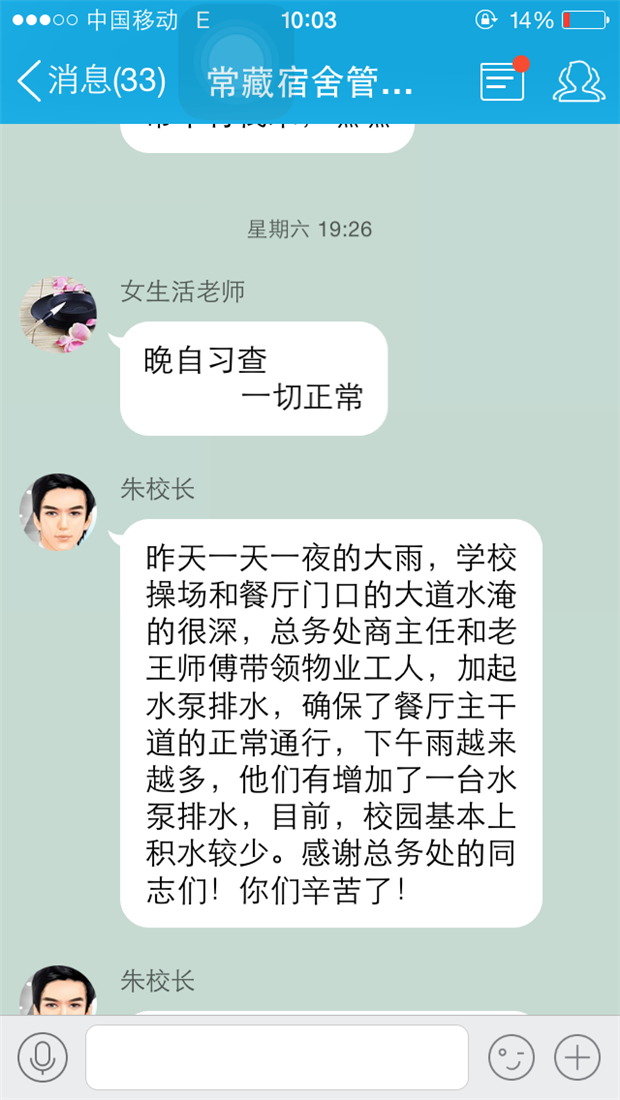
Task: Tap 朱校长's avatar beside the rain message
Action: point(58,512)
